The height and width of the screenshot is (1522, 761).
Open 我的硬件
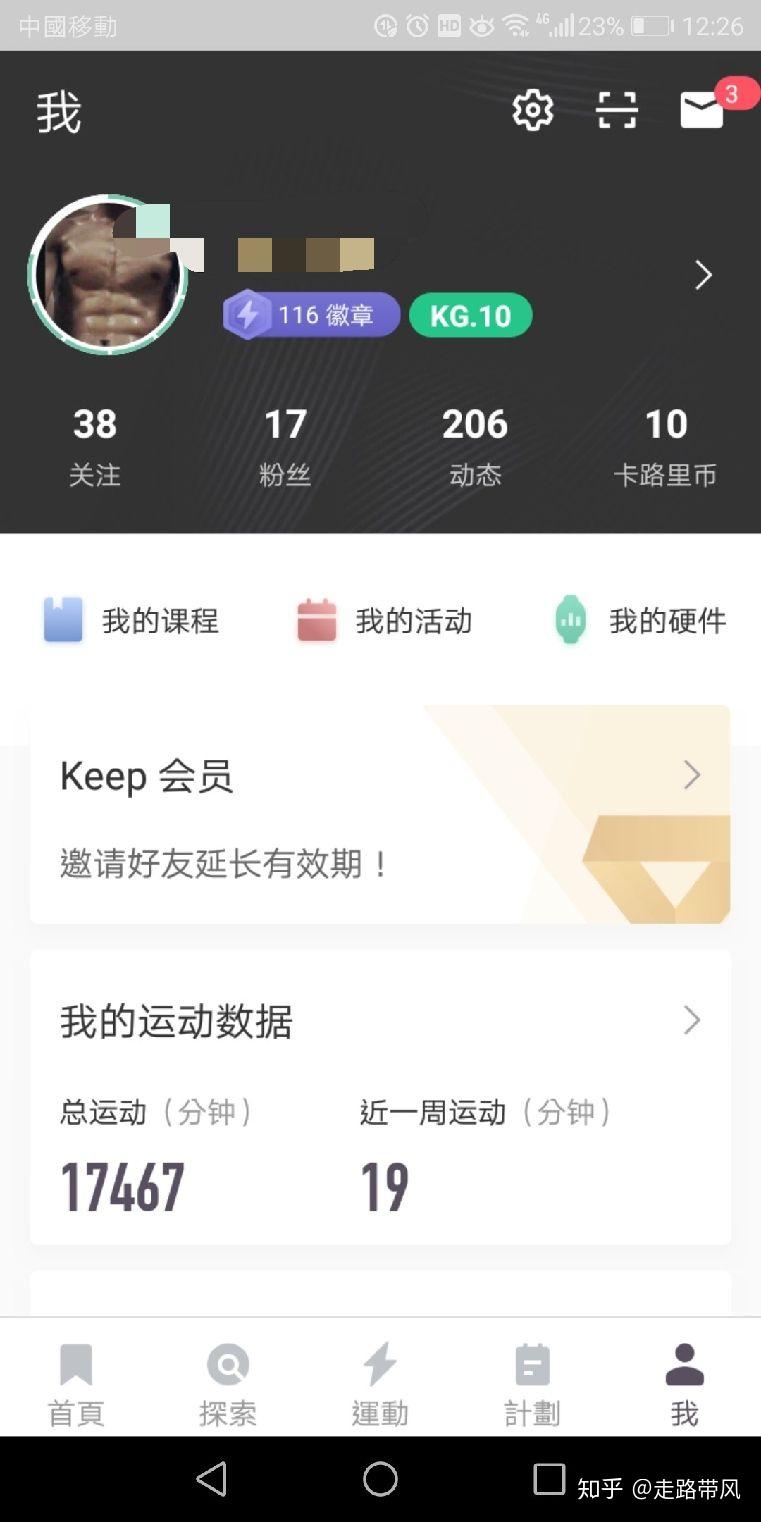(x=640, y=621)
